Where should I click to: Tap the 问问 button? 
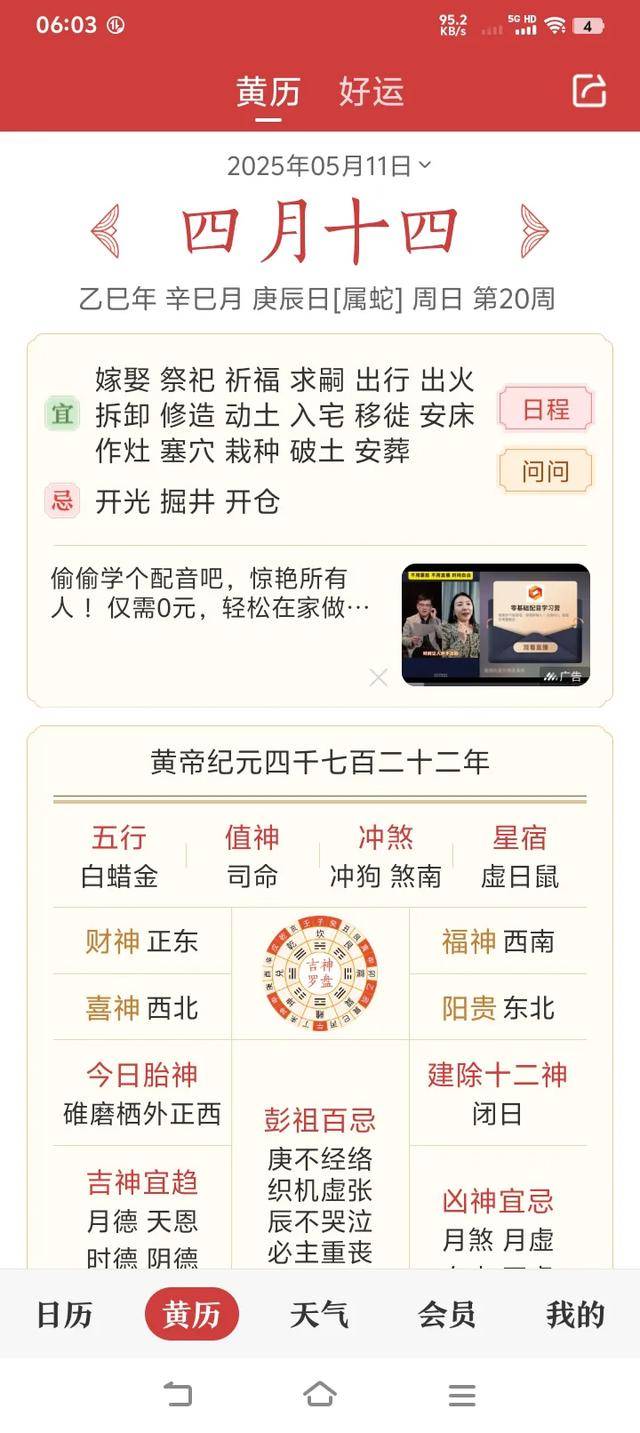[545, 470]
